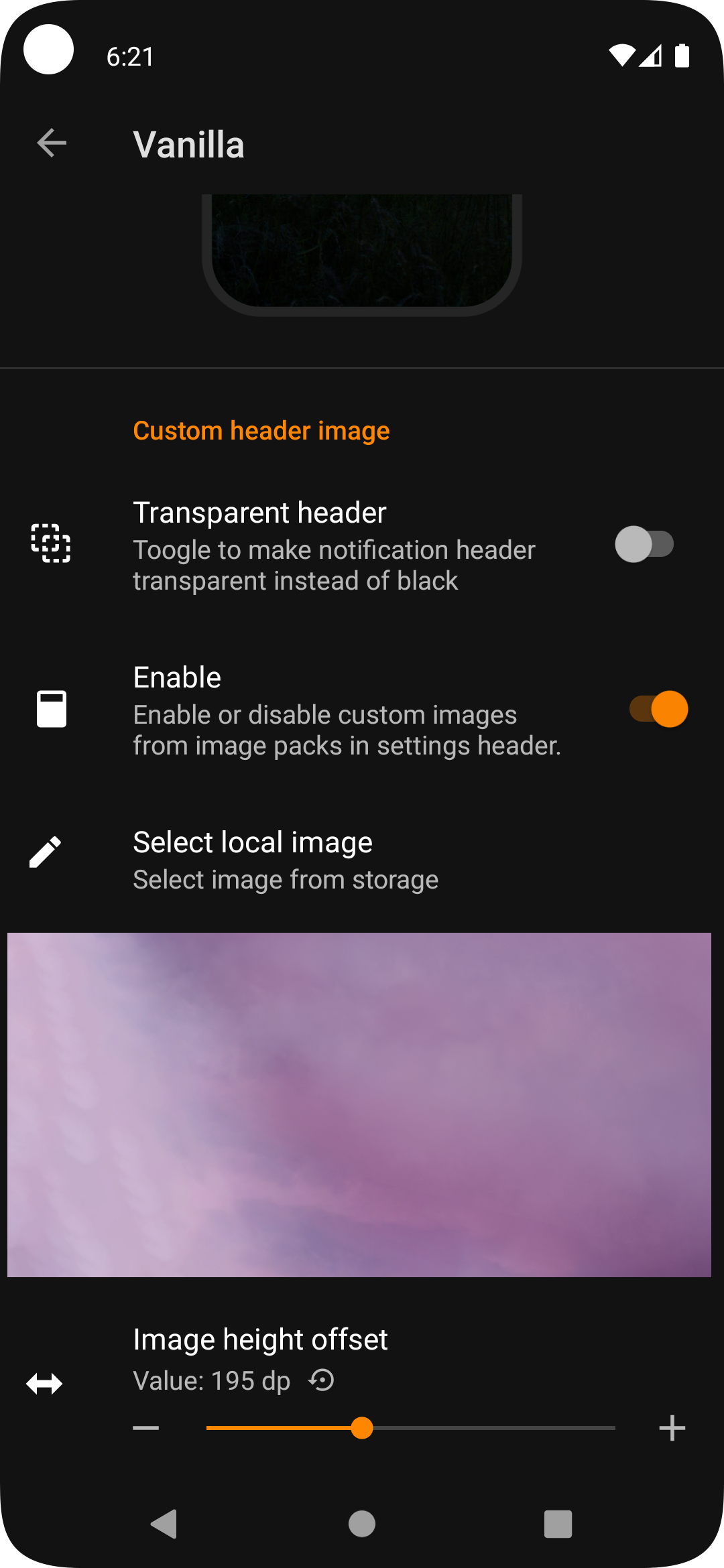
Task: Go back using the app bar arrow
Action: 52,143
